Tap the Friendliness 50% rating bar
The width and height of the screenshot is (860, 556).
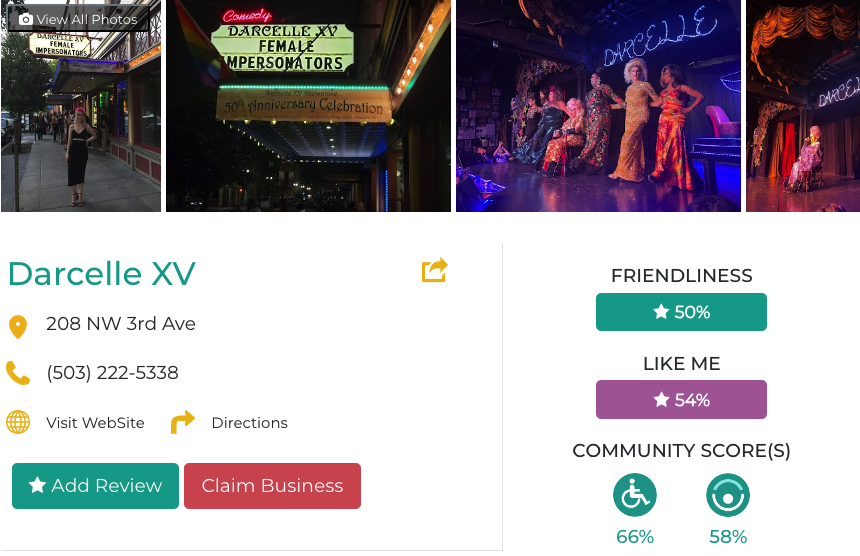point(681,312)
